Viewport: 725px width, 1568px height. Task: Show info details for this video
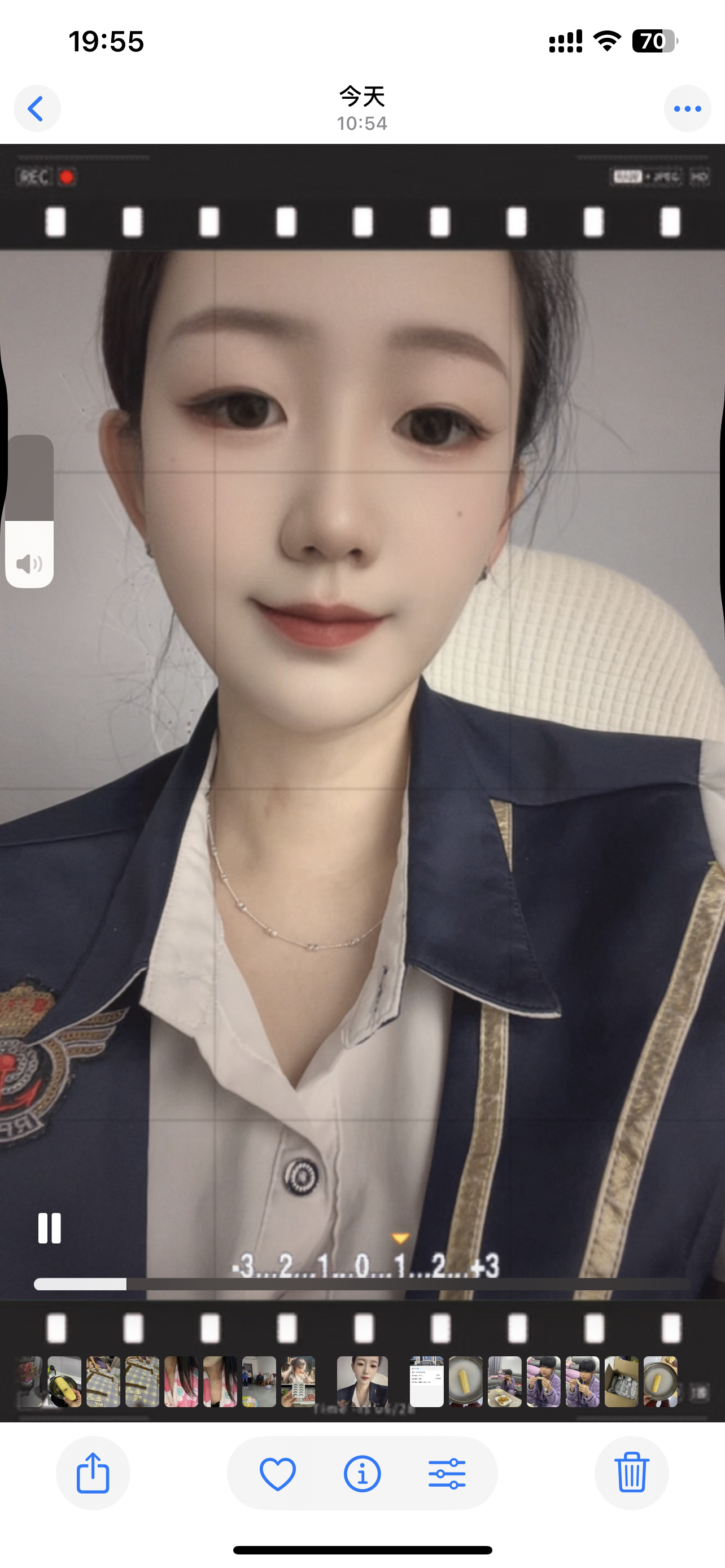pyautogui.click(x=362, y=1474)
